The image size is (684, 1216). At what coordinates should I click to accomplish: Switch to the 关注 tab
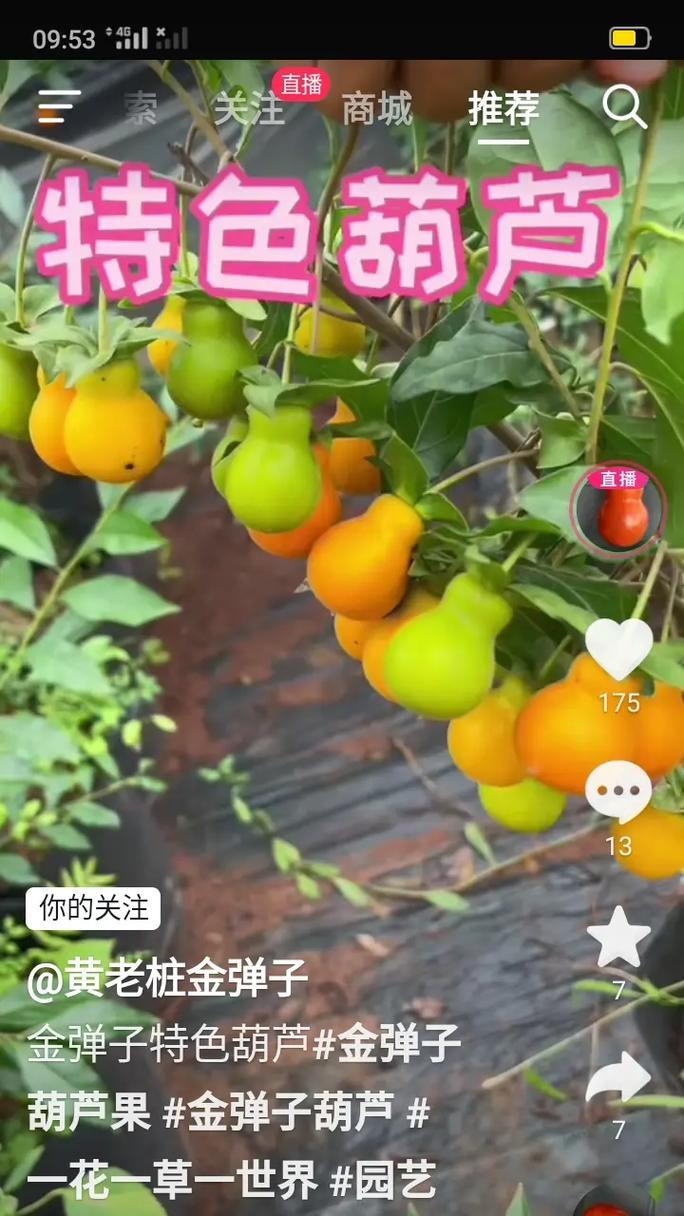point(249,110)
